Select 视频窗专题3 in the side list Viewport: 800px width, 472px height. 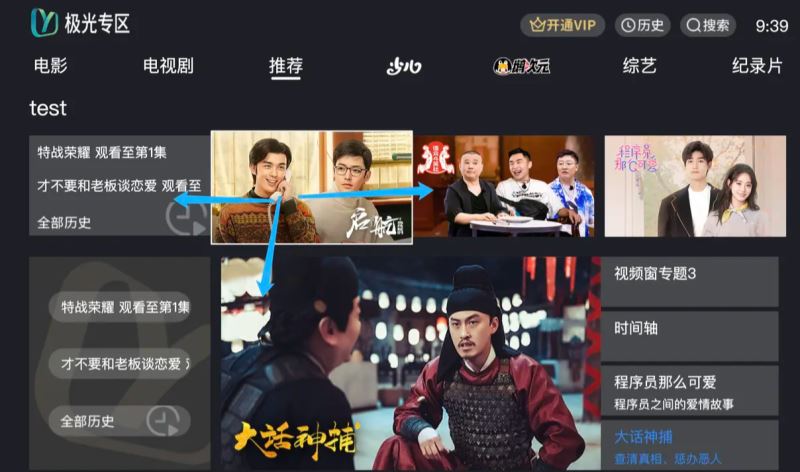[689, 274]
